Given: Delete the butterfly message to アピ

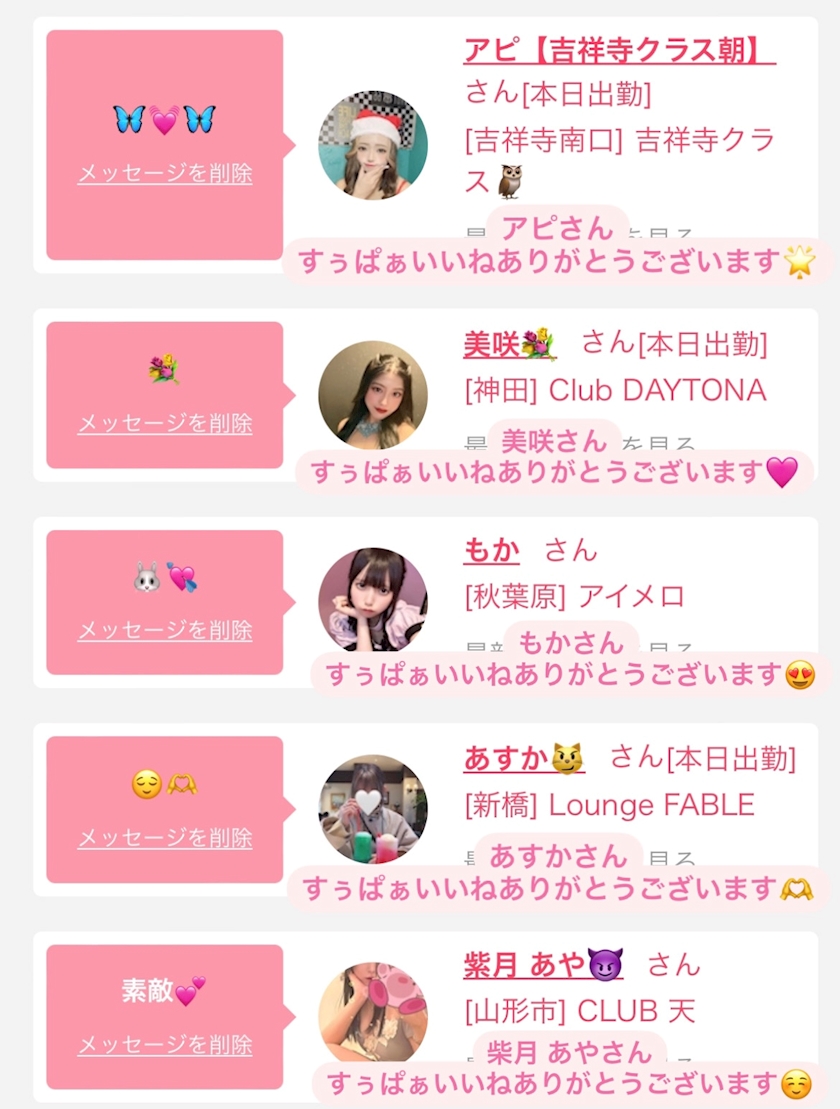Looking at the screenshot, I should pyautogui.click(x=165, y=173).
